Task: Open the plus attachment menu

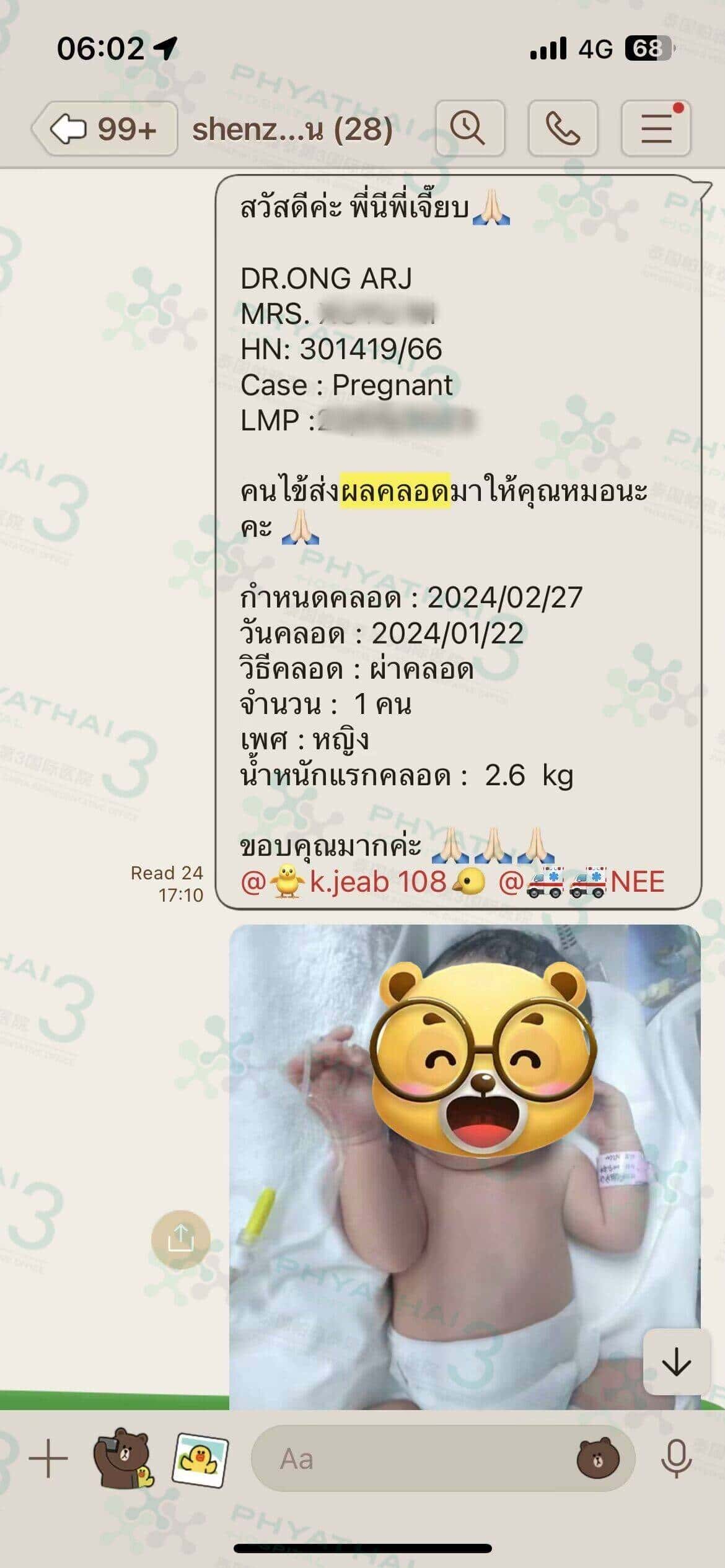Action: pyautogui.click(x=48, y=1458)
